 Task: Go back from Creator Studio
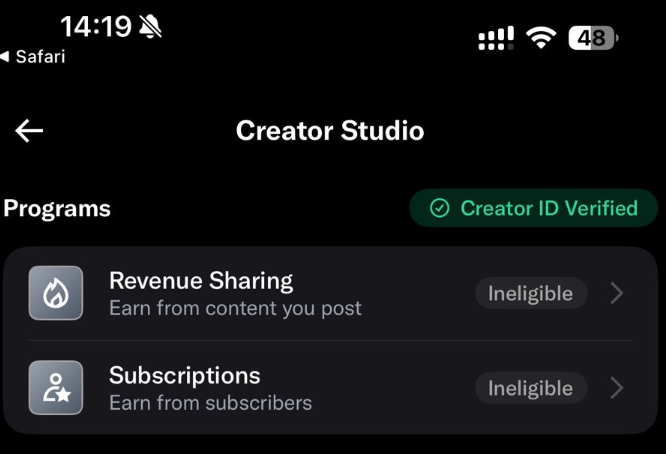tap(29, 131)
